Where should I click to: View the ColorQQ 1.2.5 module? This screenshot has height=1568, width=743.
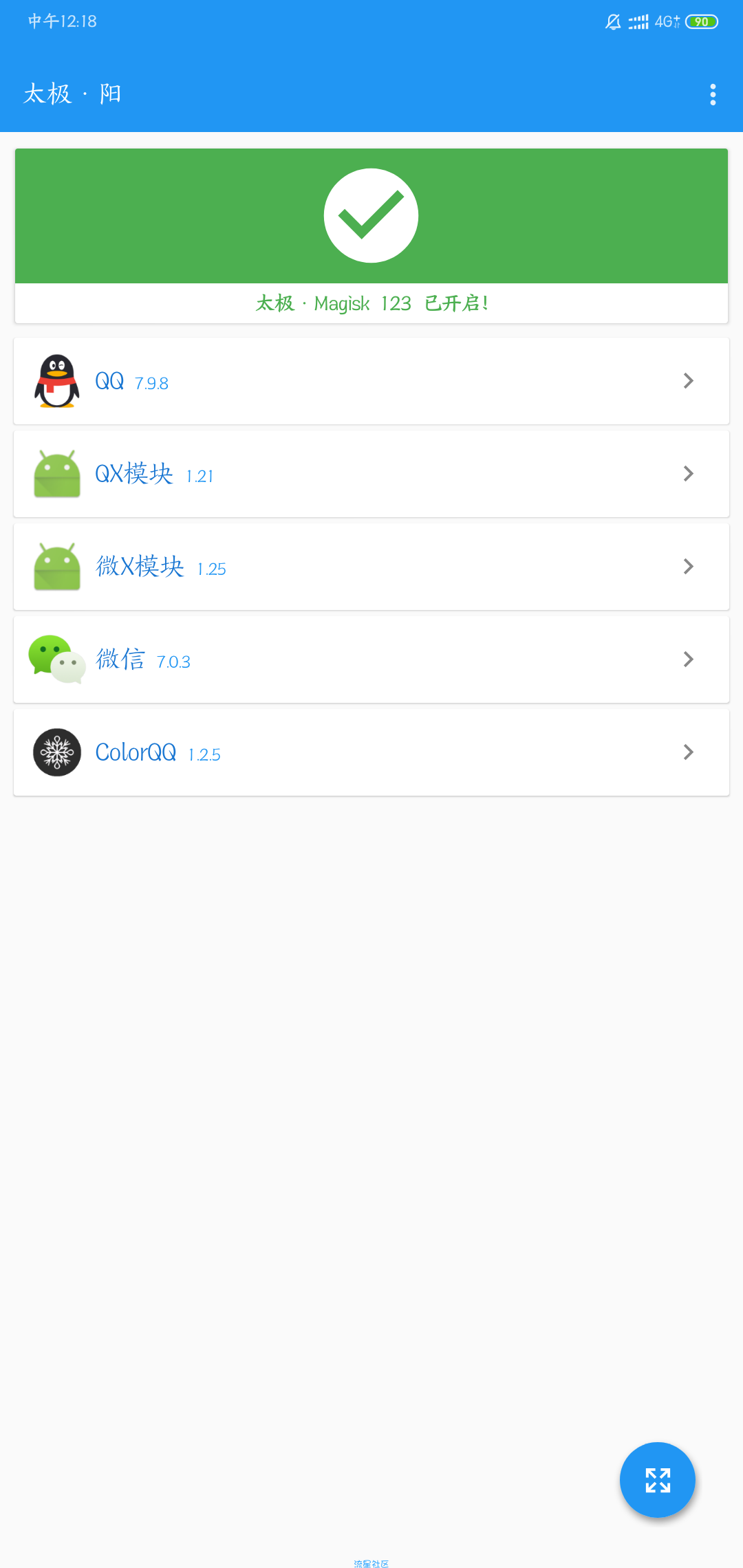[371, 752]
